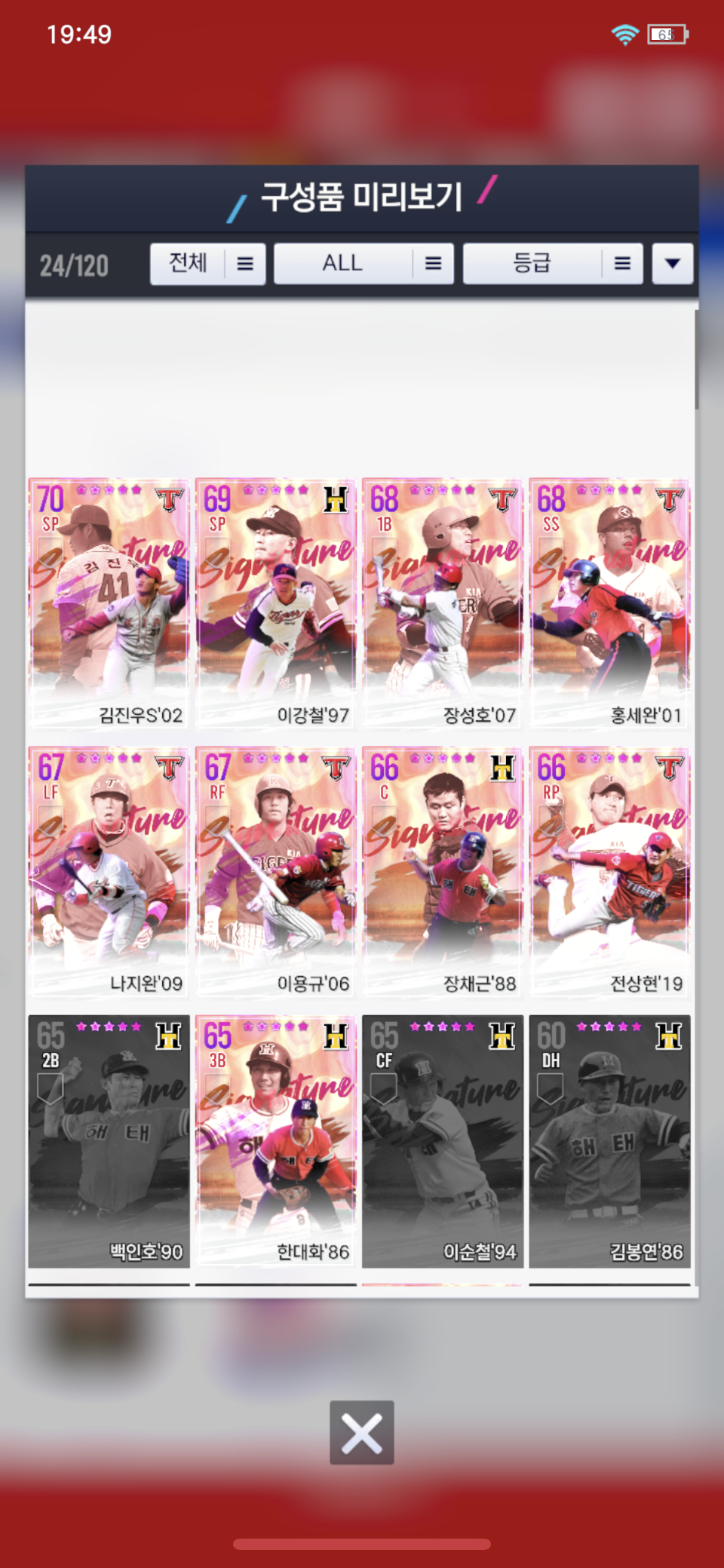
Task: Open the 이강철'97 player card
Action: pyautogui.click(x=276, y=602)
